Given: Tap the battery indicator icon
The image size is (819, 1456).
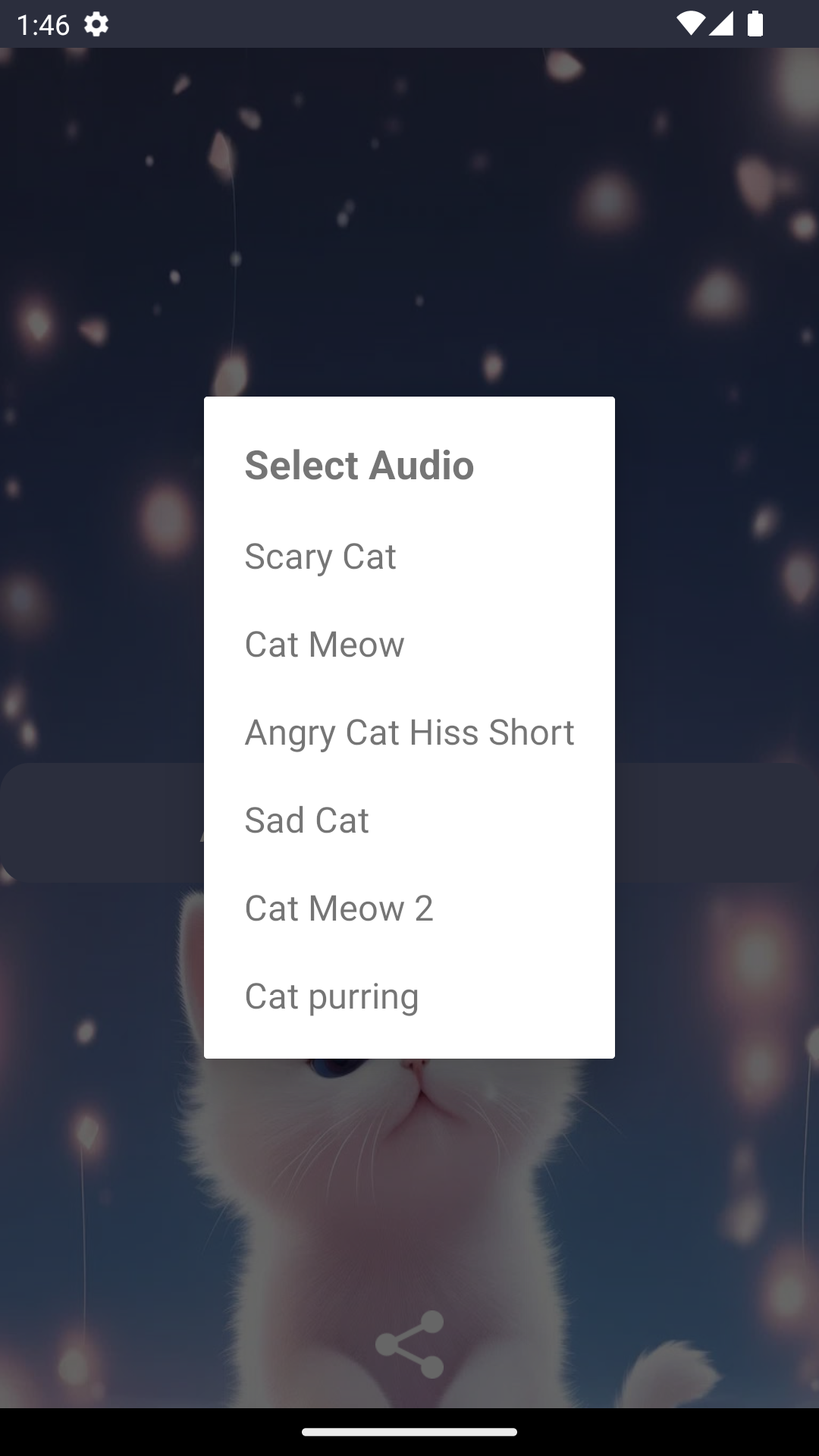Looking at the screenshot, I should pos(756,24).
